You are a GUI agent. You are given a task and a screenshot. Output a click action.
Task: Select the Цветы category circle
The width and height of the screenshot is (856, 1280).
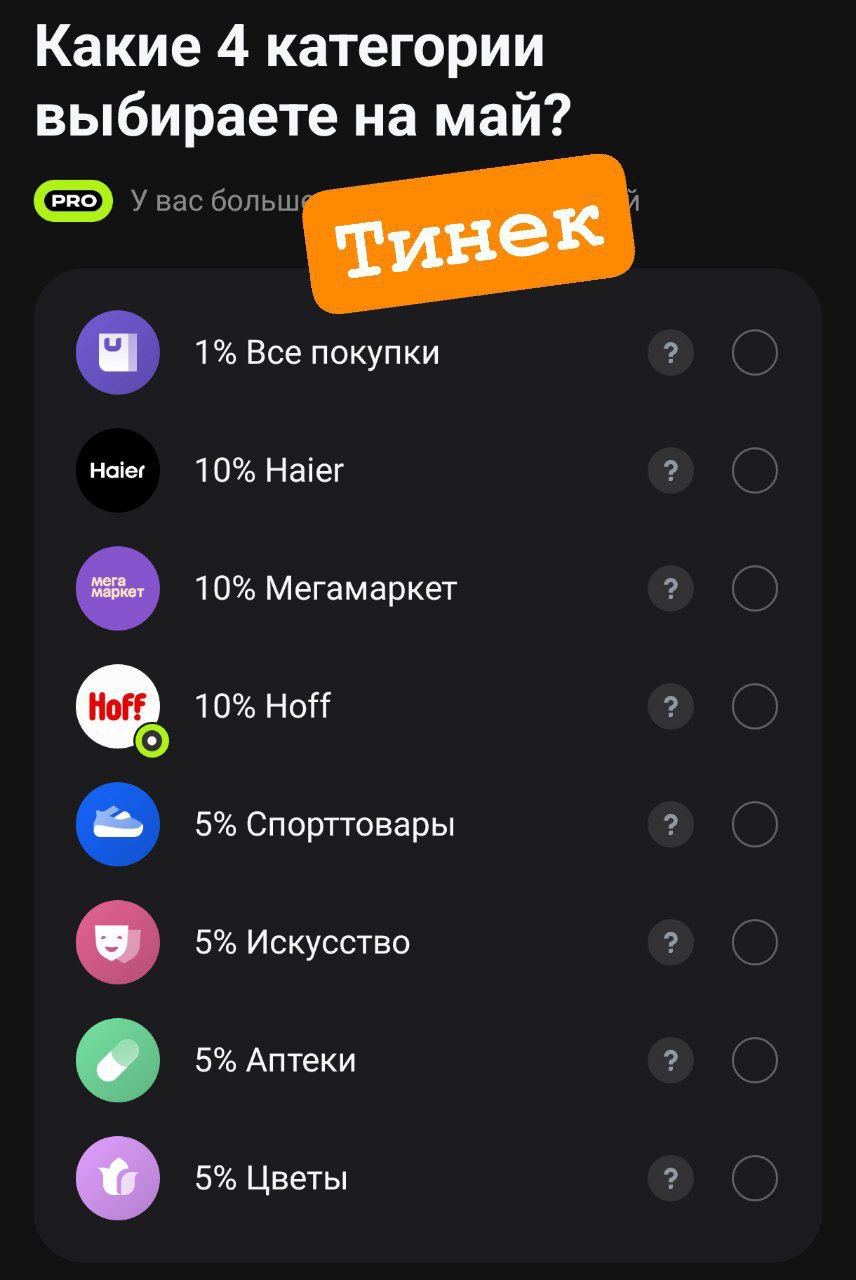pos(755,1178)
